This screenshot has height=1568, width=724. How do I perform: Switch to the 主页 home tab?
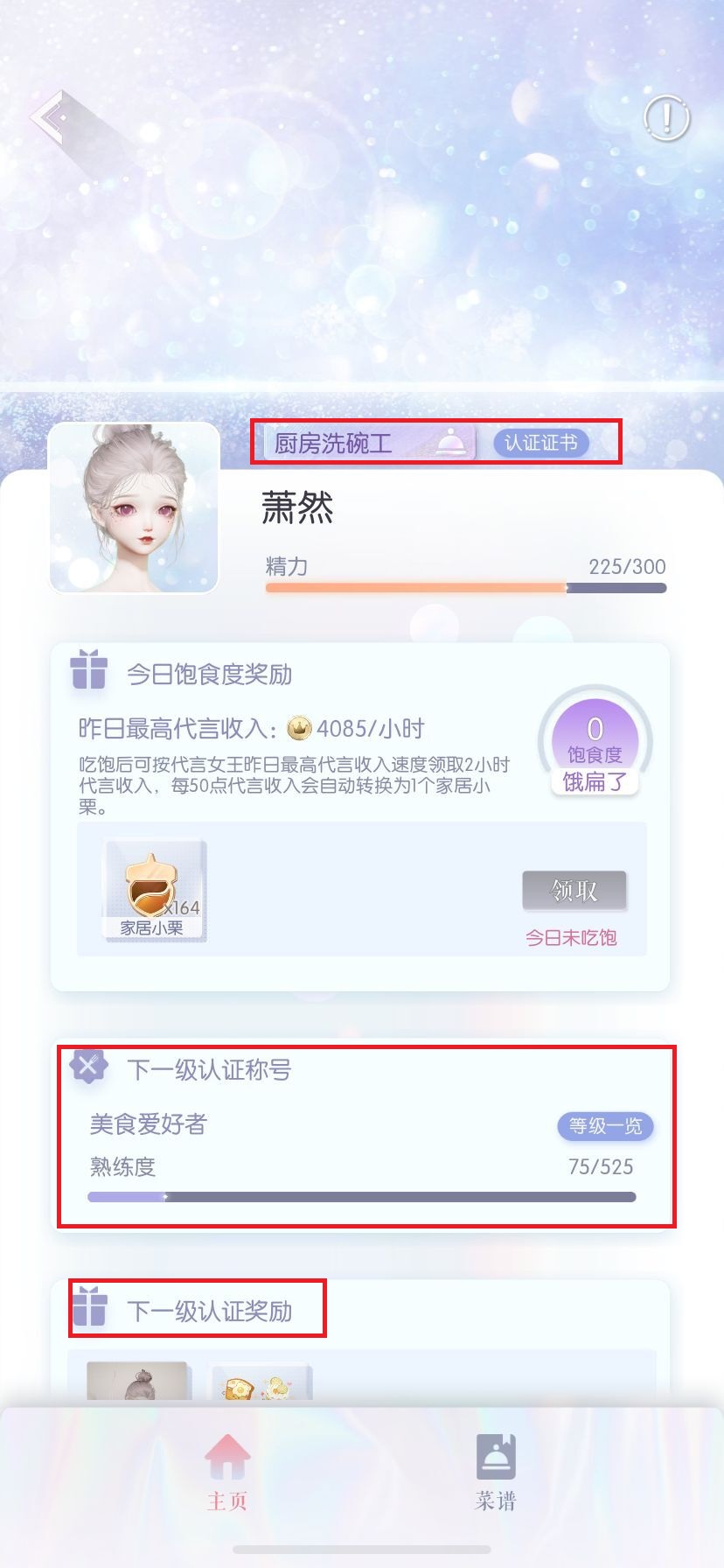point(227,1472)
